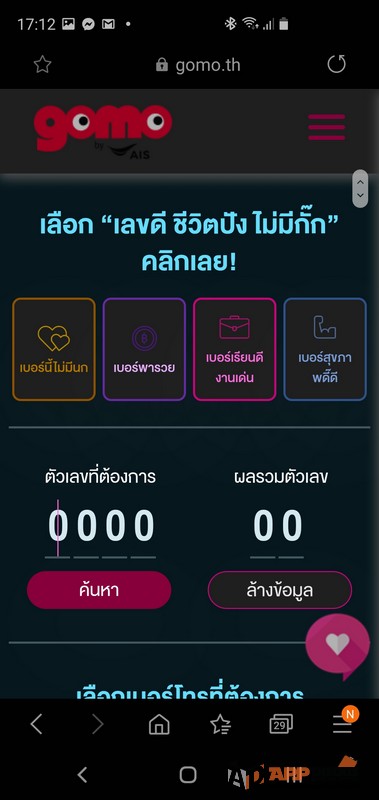Choose the เบอร์พารวย wealth number card
The height and width of the screenshot is (800, 379).
click(x=144, y=349)
